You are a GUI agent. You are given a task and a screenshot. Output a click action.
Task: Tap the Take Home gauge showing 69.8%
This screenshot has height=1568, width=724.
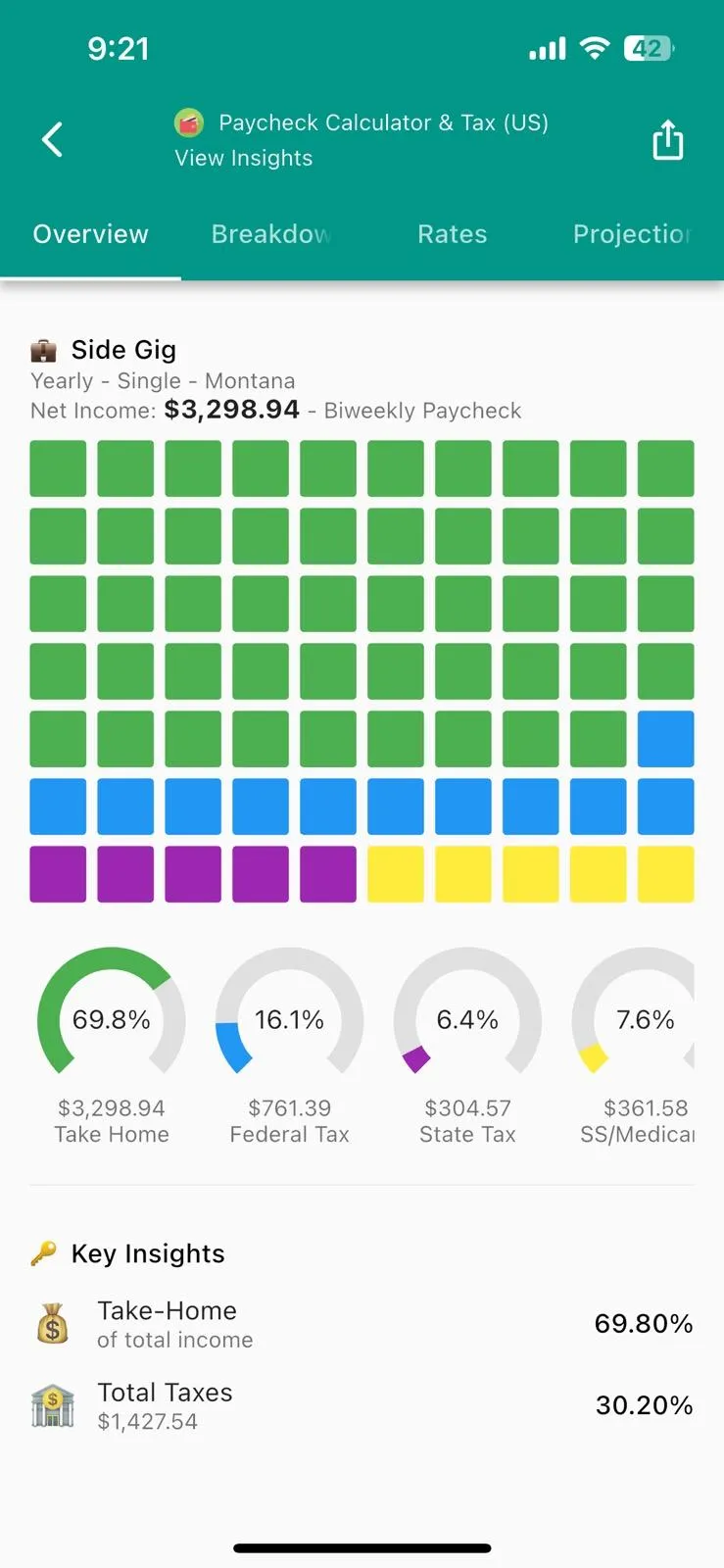(x=111, y=1020)
